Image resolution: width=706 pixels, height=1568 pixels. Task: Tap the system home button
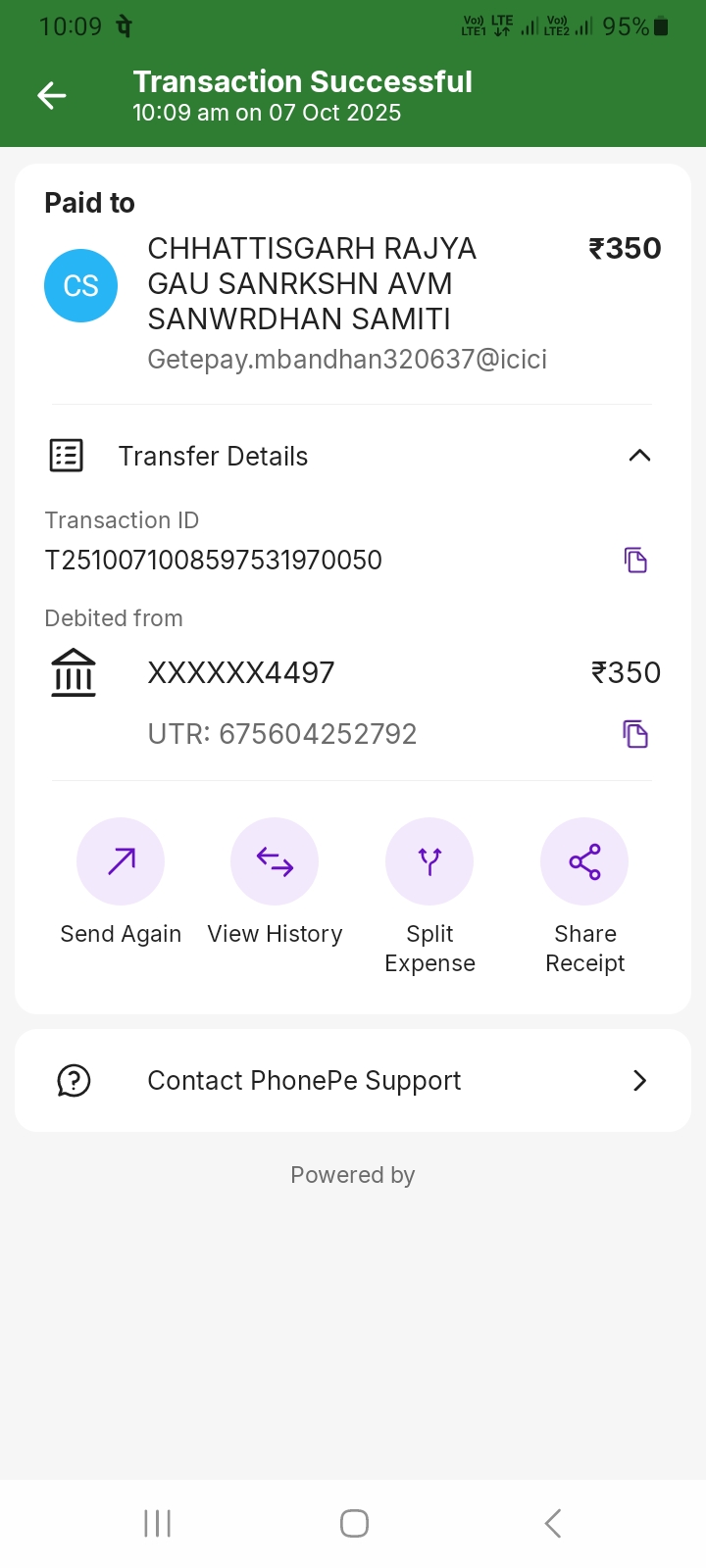click(354, 1523)
